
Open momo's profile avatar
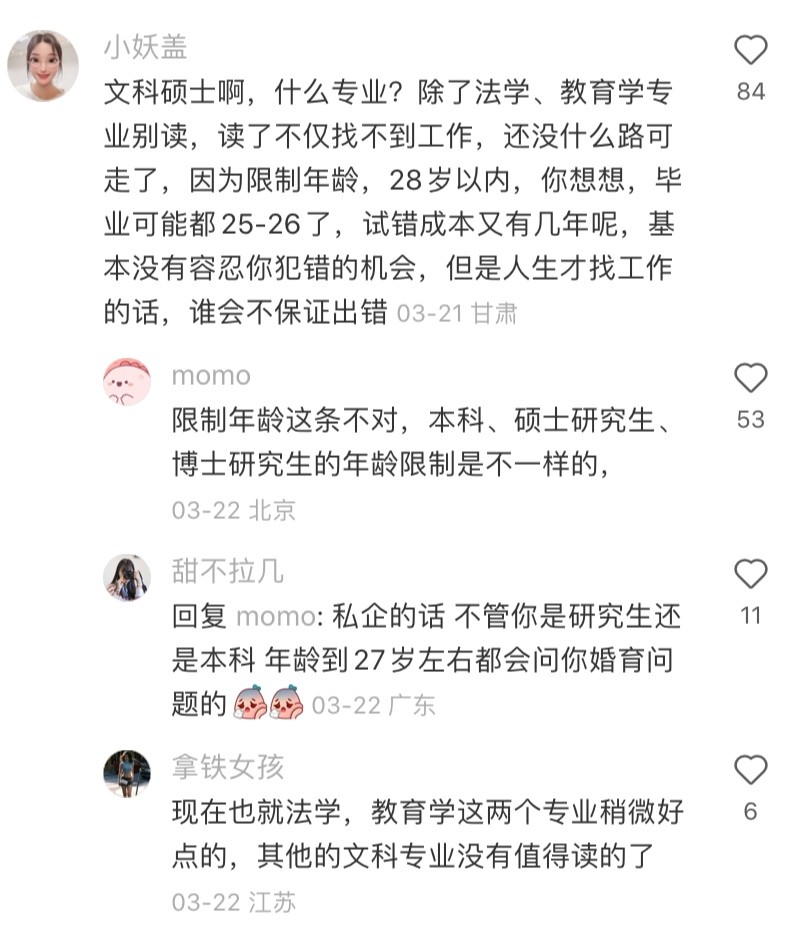point(127,382)
